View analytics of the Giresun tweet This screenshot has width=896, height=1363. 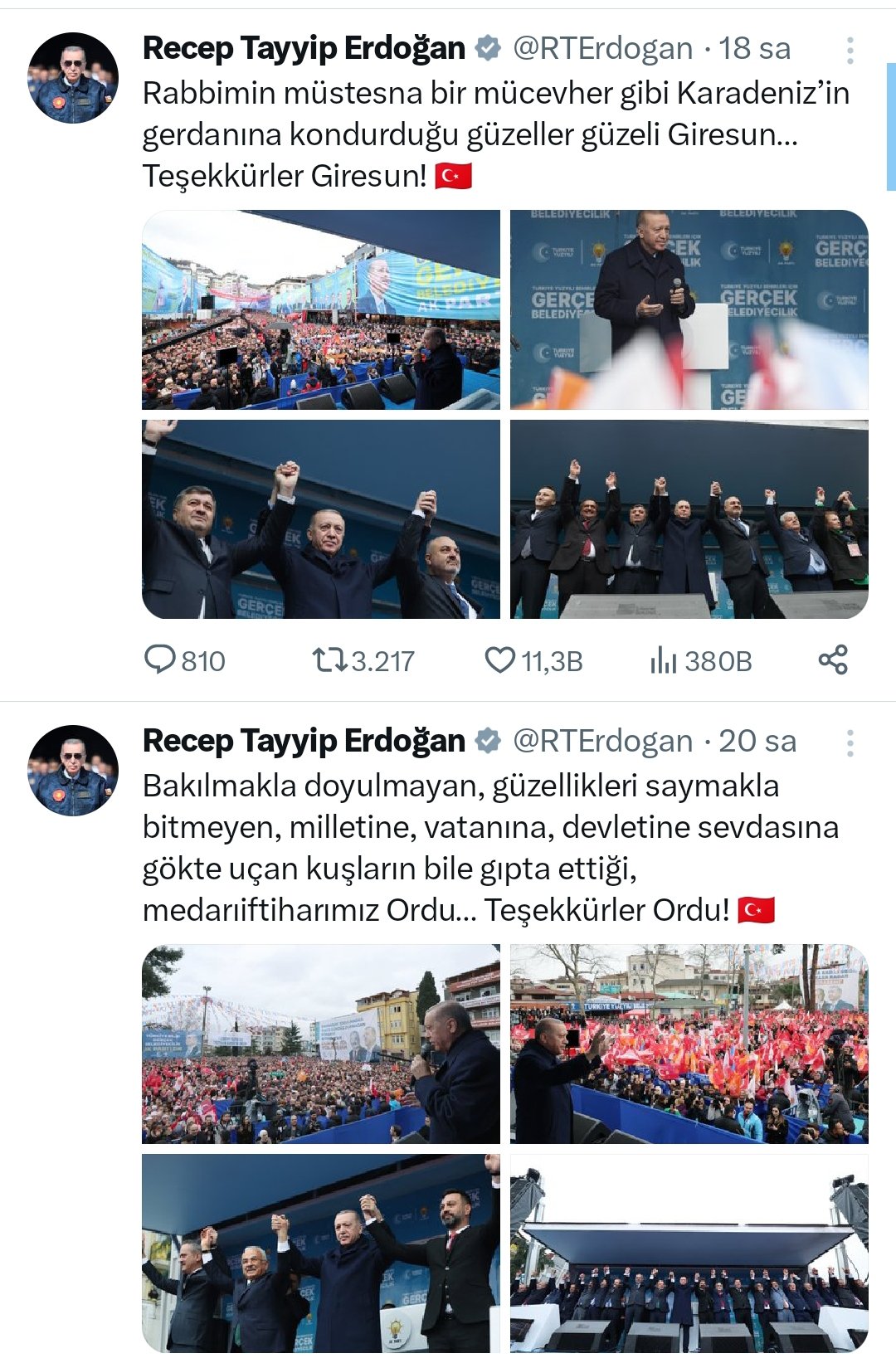pyautogui.click(x=664, y=660)
